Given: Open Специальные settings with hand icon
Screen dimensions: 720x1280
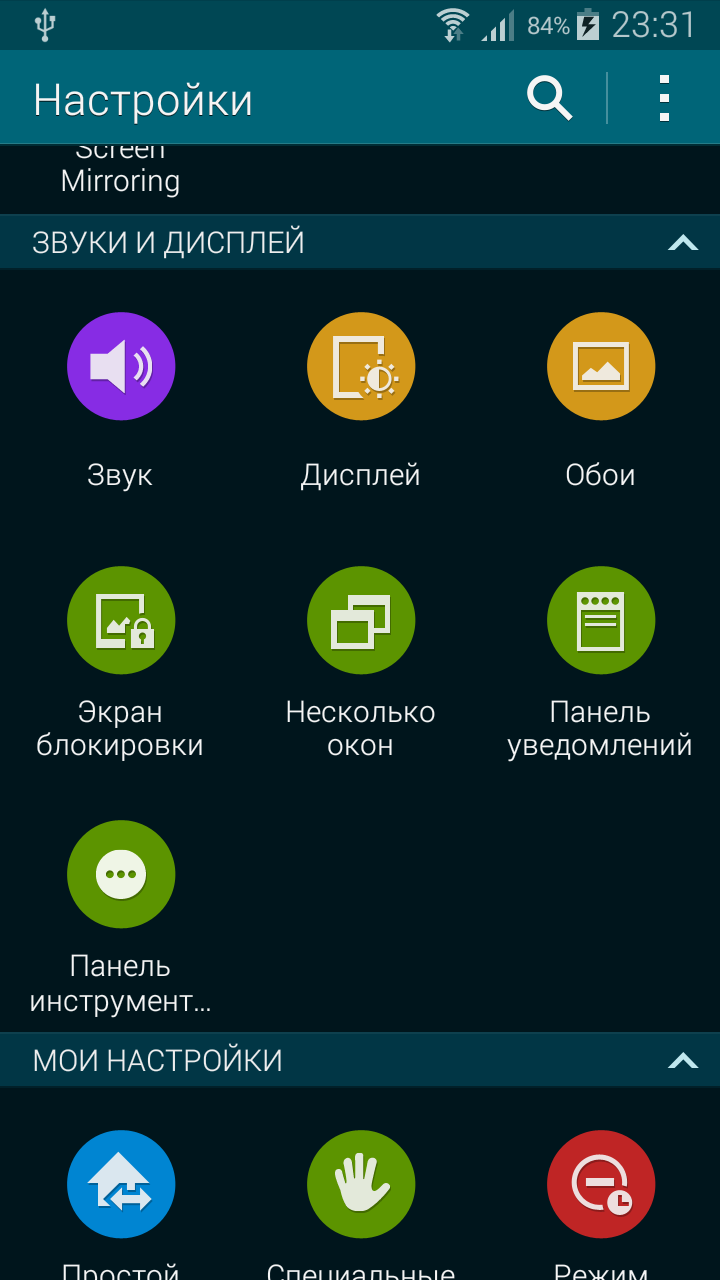Looking at the screenshot, I should 360,1200.
